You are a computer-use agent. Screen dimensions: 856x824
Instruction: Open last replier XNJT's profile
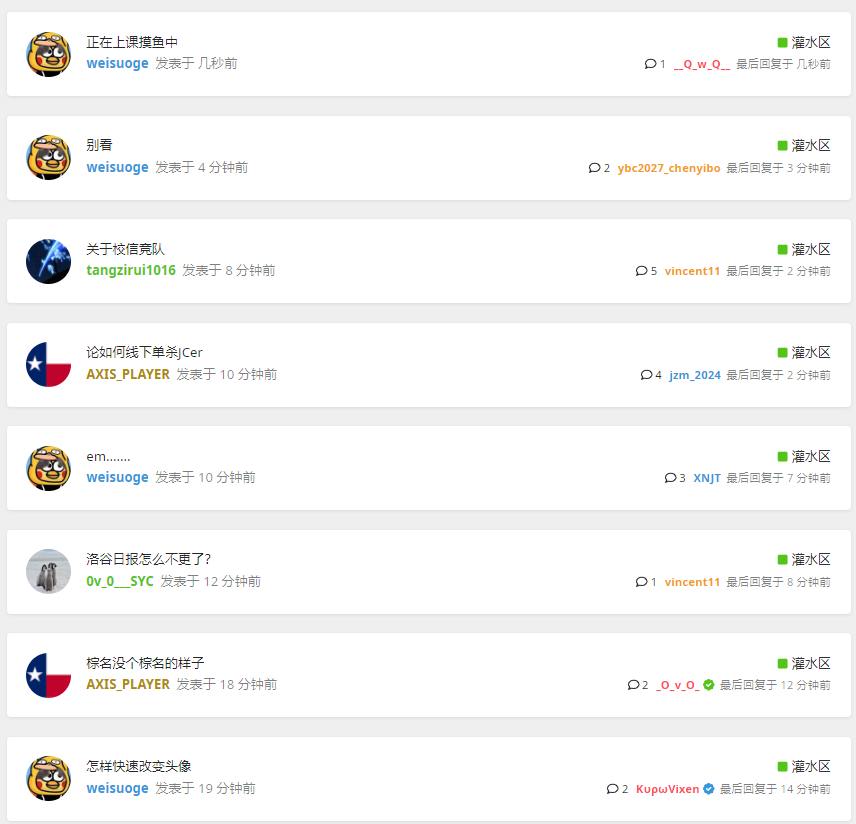[706, 478]
